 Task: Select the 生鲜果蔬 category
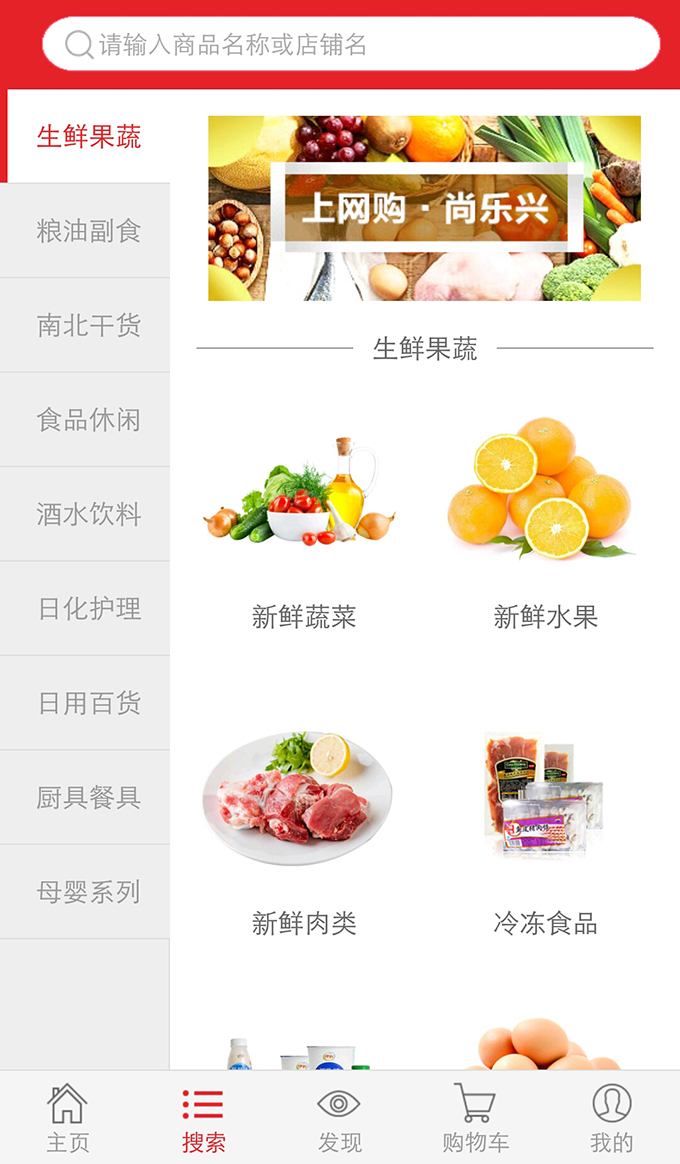(x=87, y=137)
